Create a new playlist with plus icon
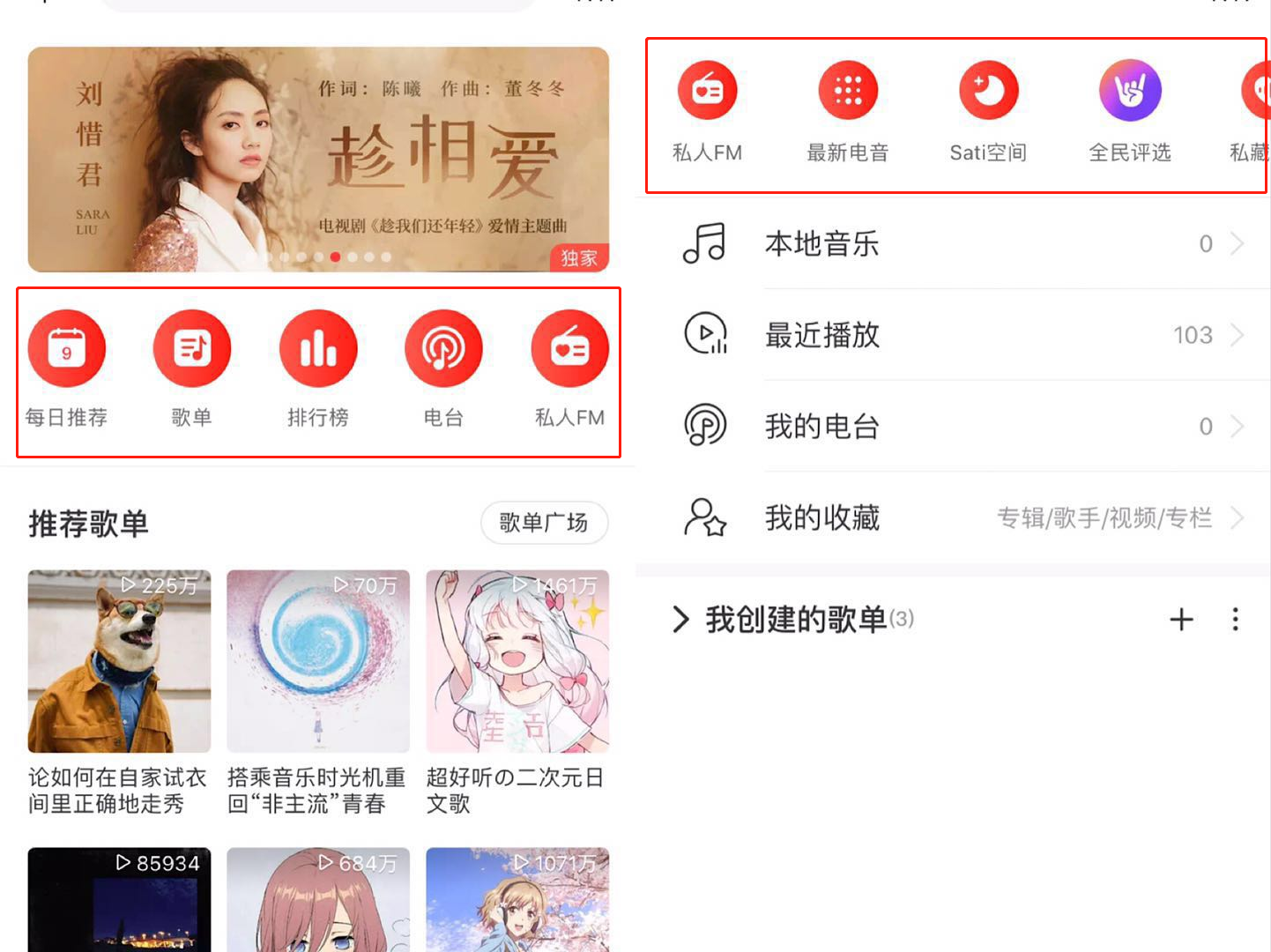The width and height of the screenshot is (1271, 952). coord(1181,620)
